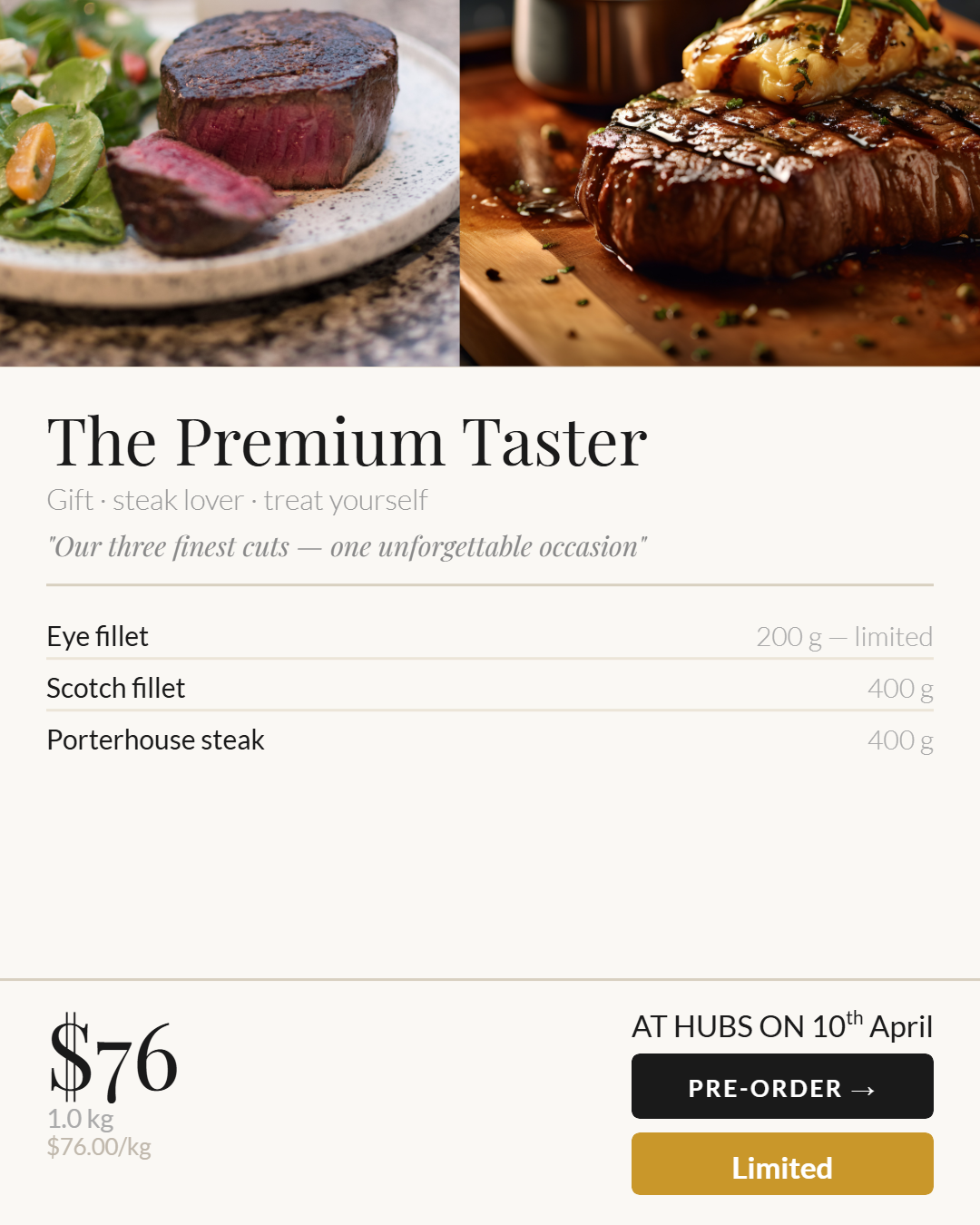This screenshot has width=980, height=1225.
Task: Click the title The Premium Taster
Action: 347,442
